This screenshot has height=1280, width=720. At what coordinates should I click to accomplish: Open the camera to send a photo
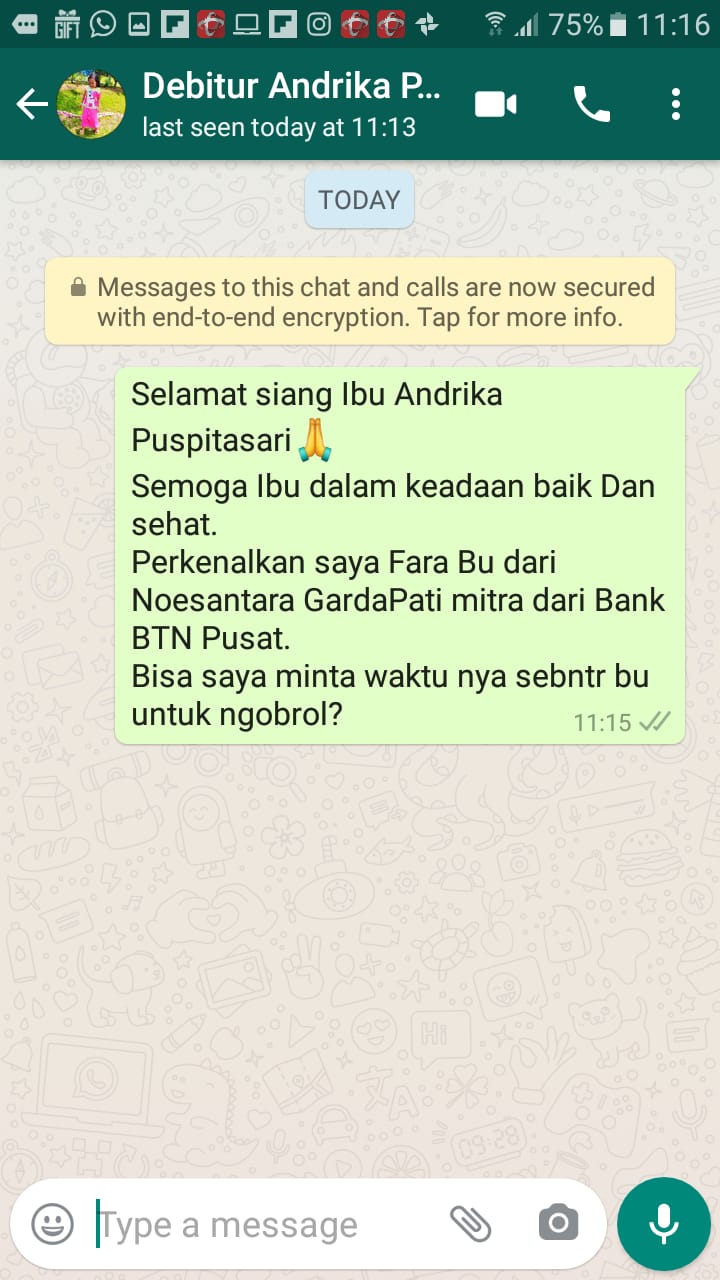point(558,1223)
